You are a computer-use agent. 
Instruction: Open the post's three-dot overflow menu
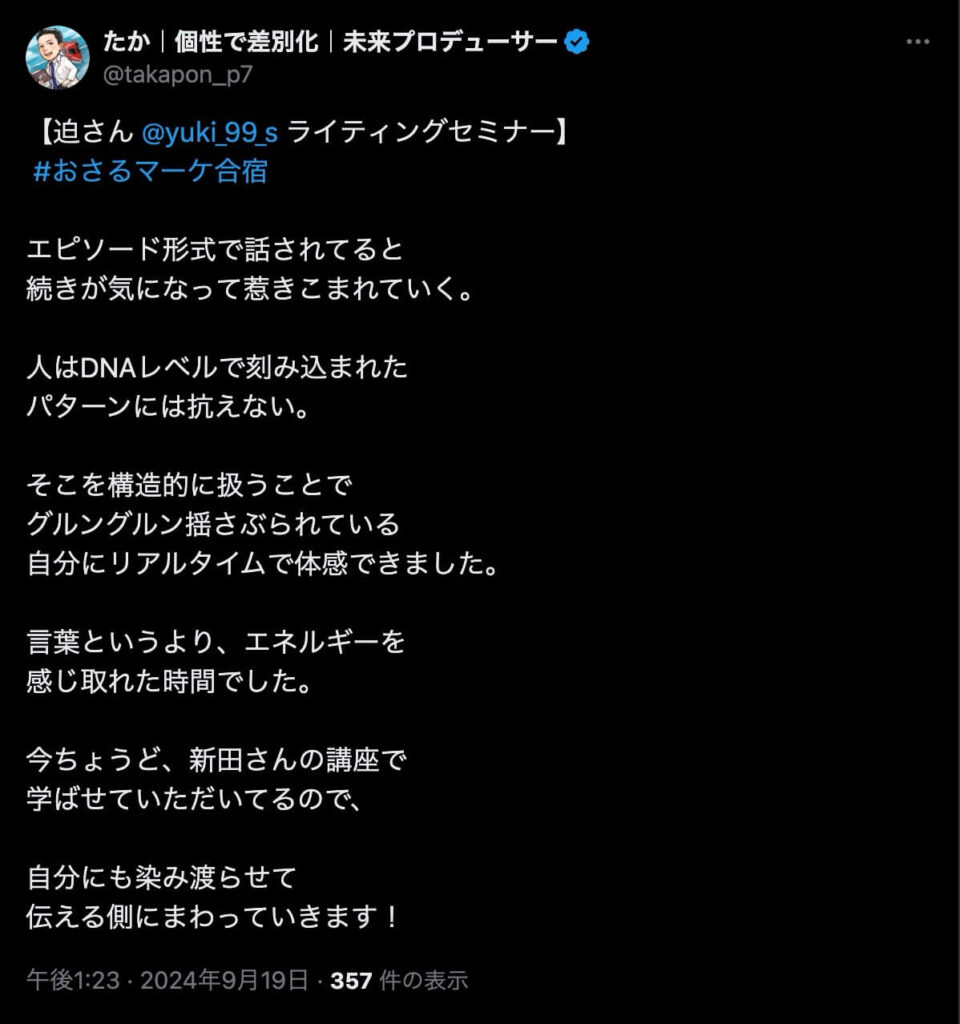[x=917, y=43]
